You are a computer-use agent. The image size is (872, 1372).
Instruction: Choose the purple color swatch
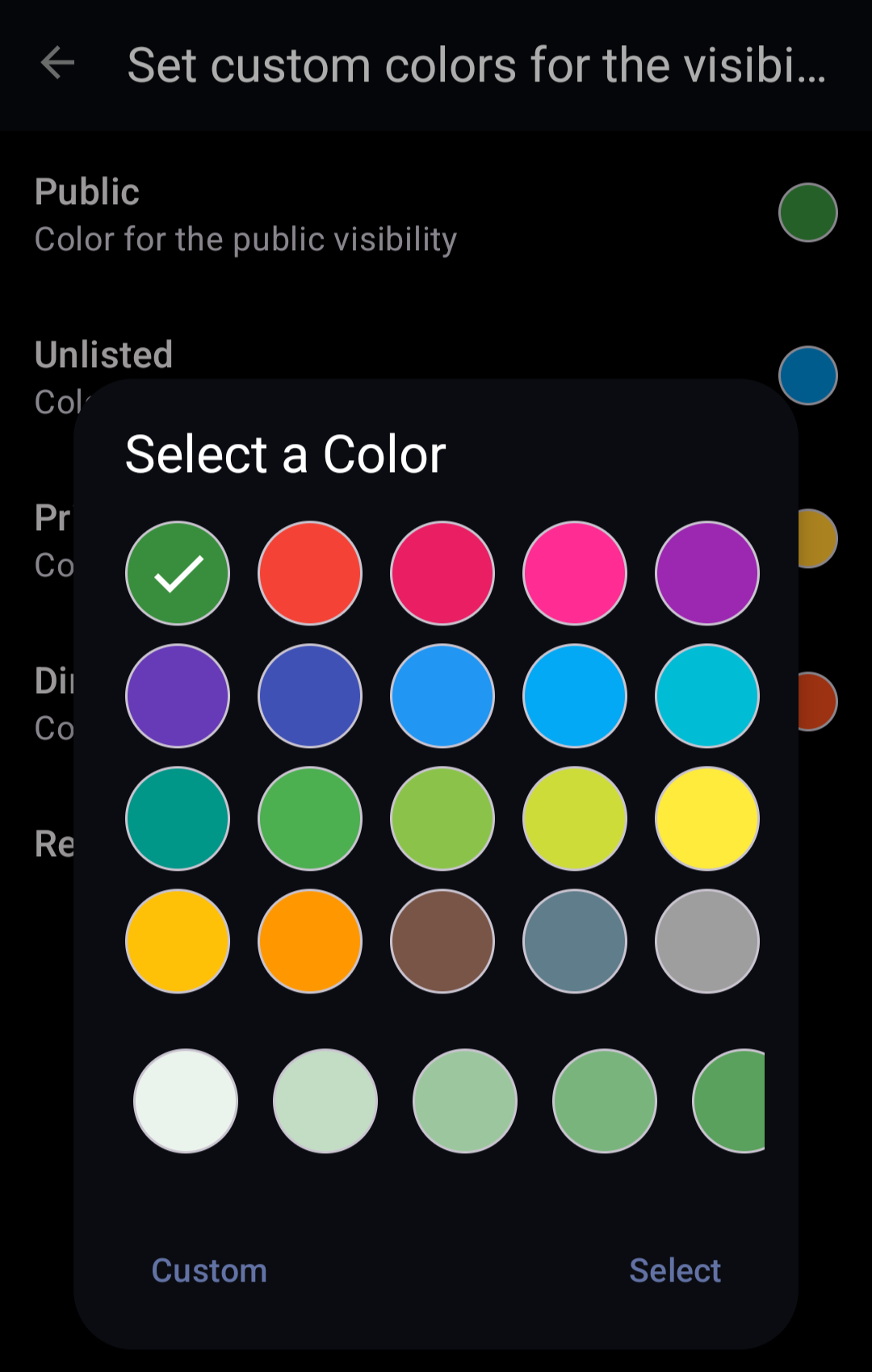706,573
